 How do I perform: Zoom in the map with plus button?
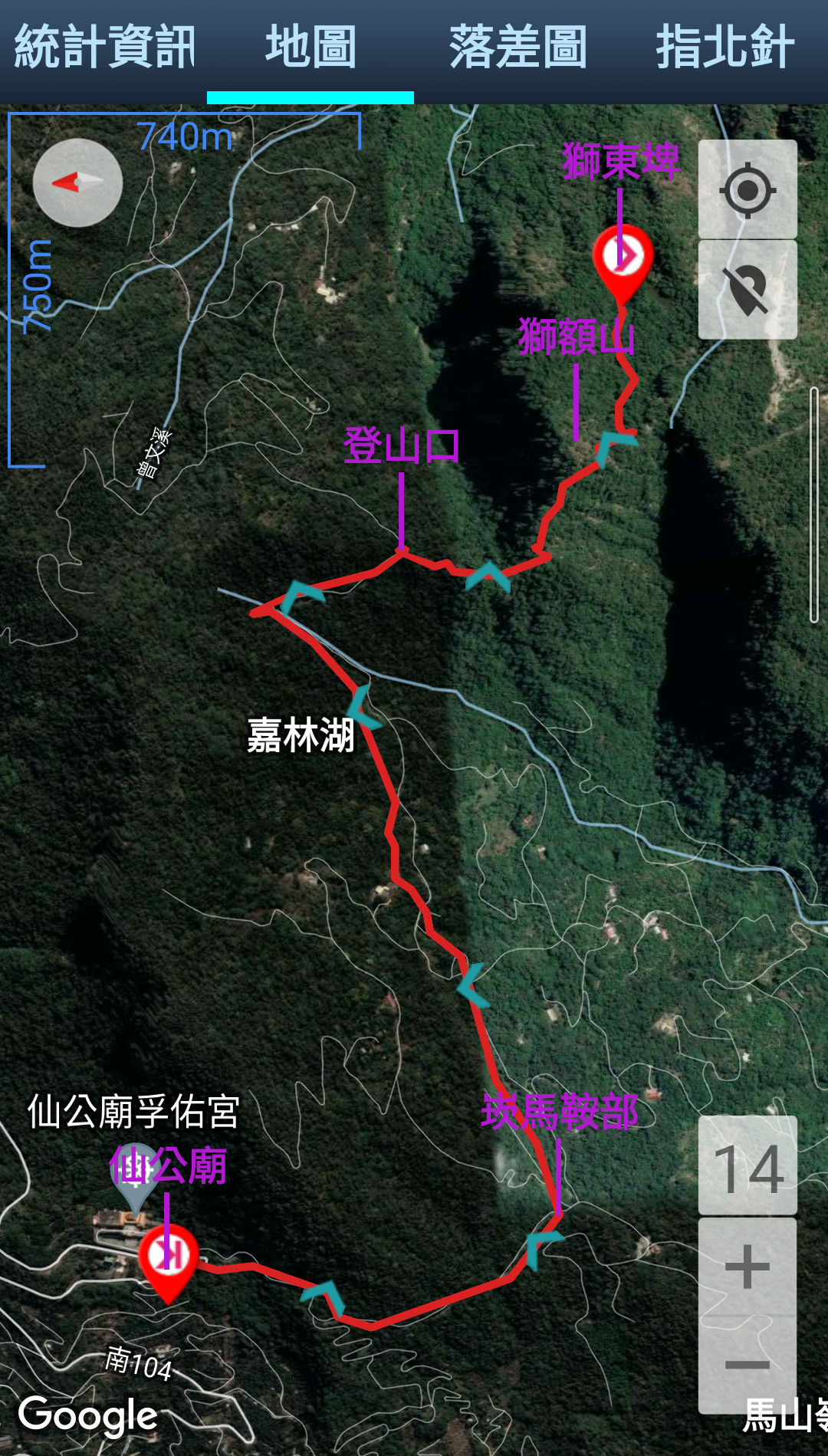point(747,1266)
